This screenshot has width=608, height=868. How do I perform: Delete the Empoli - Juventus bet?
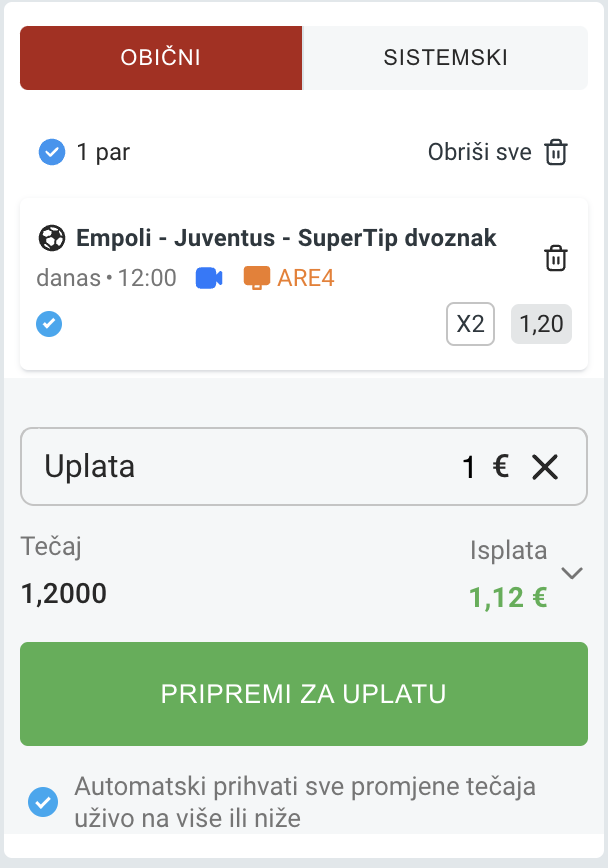(x=556, y=258)
